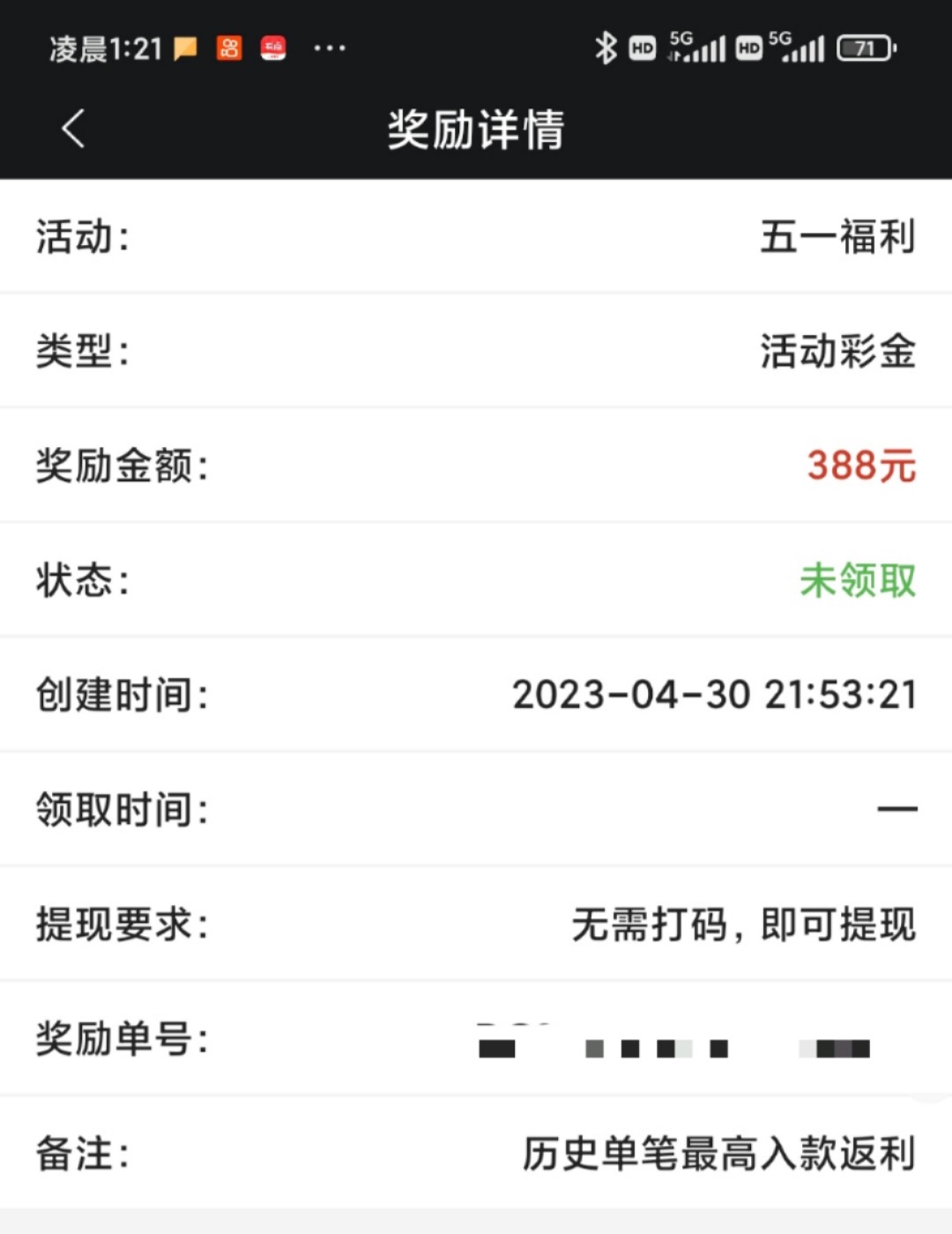Go back from the 奖励详情 page
The height and width of the screenshot is (1234, 952).
click(74, 129)
